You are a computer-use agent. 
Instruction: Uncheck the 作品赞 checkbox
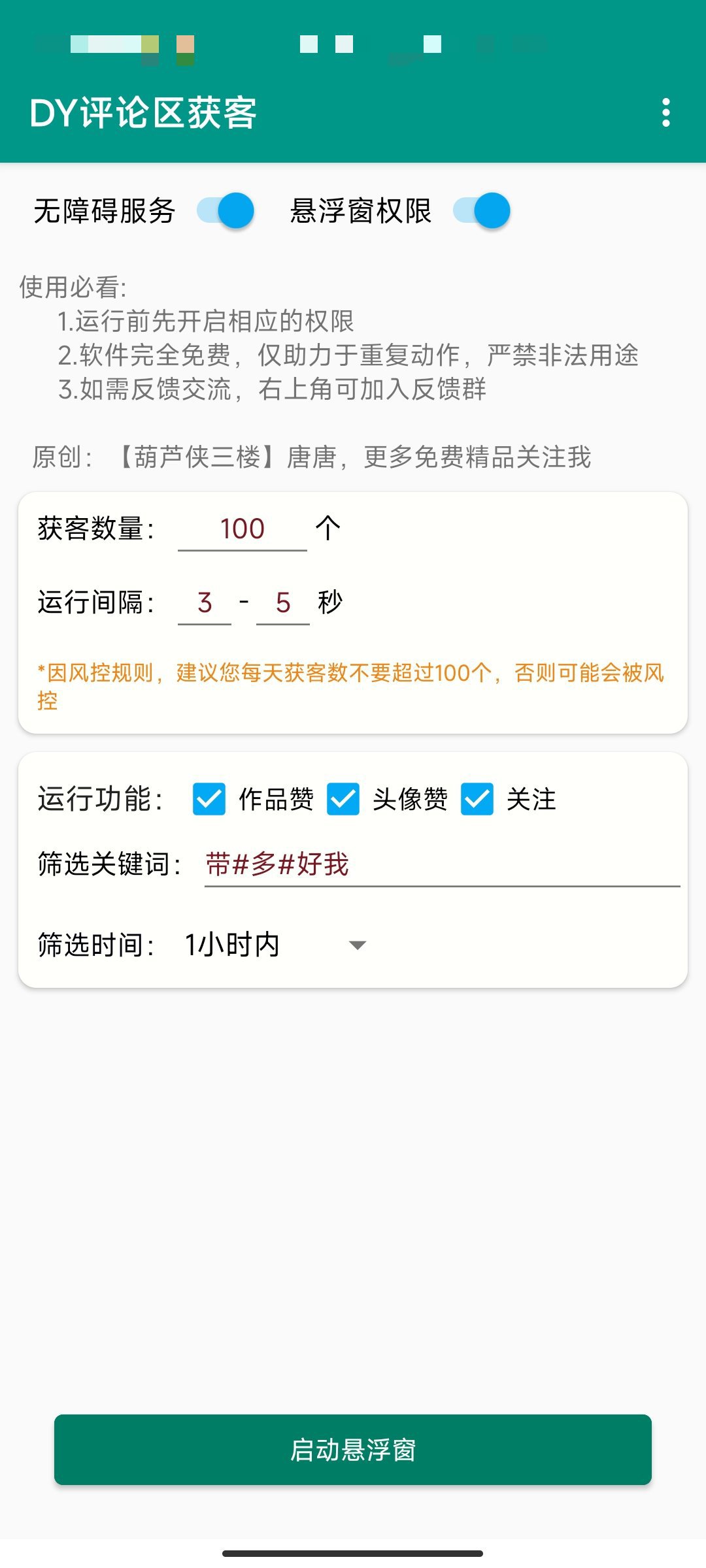(209, 799)
